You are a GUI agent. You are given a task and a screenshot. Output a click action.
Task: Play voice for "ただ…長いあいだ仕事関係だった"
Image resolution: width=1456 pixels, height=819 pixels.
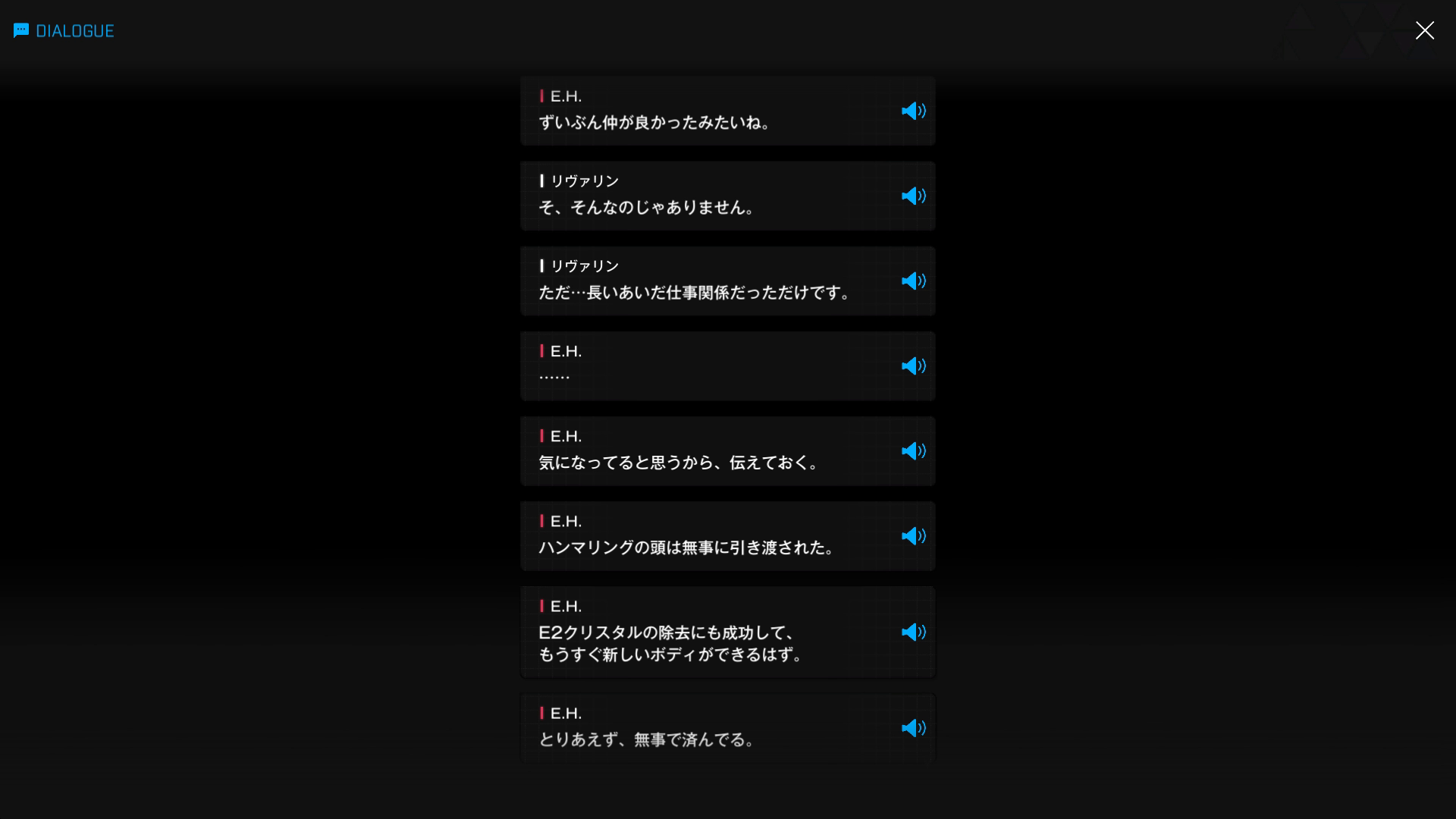coord(913,281)
